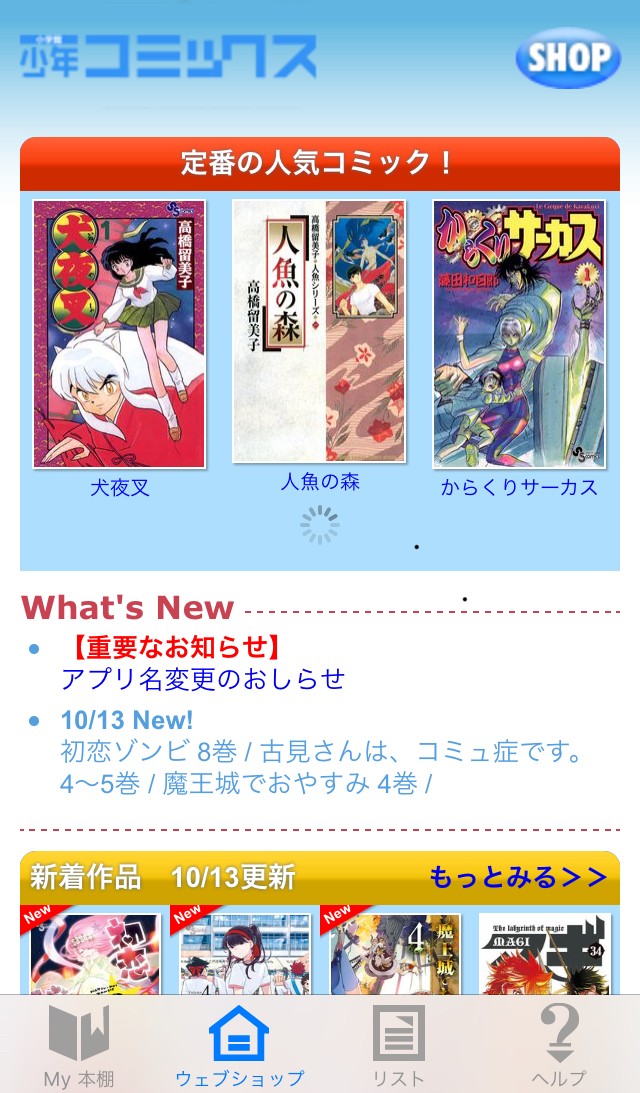The height and width of the screenshot is (1093, 640).
Task: Go to the リスト tab
Action: tap(398, 1045)
